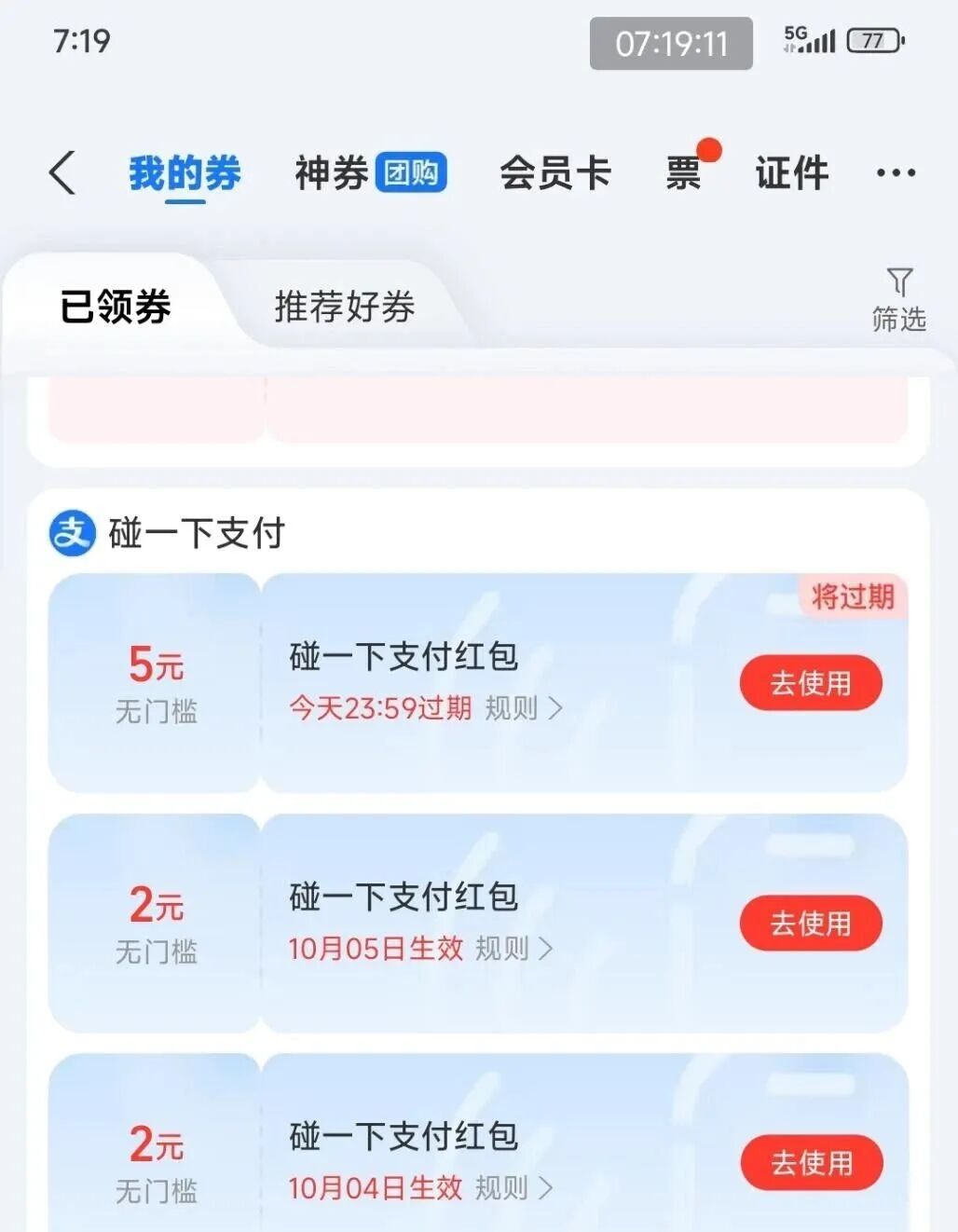Use the 2元 coupon effective 10月05日
The height and width of the screenshot is (1232, 958).
(x=810, y=923)
